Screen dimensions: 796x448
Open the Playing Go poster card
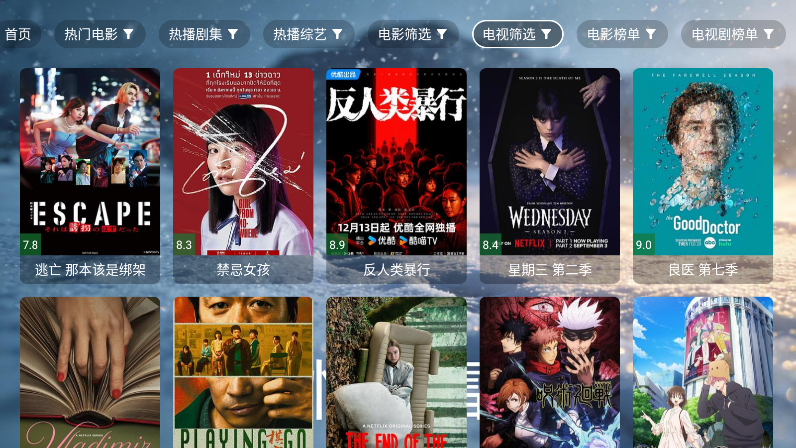click(x=243, y=372)
